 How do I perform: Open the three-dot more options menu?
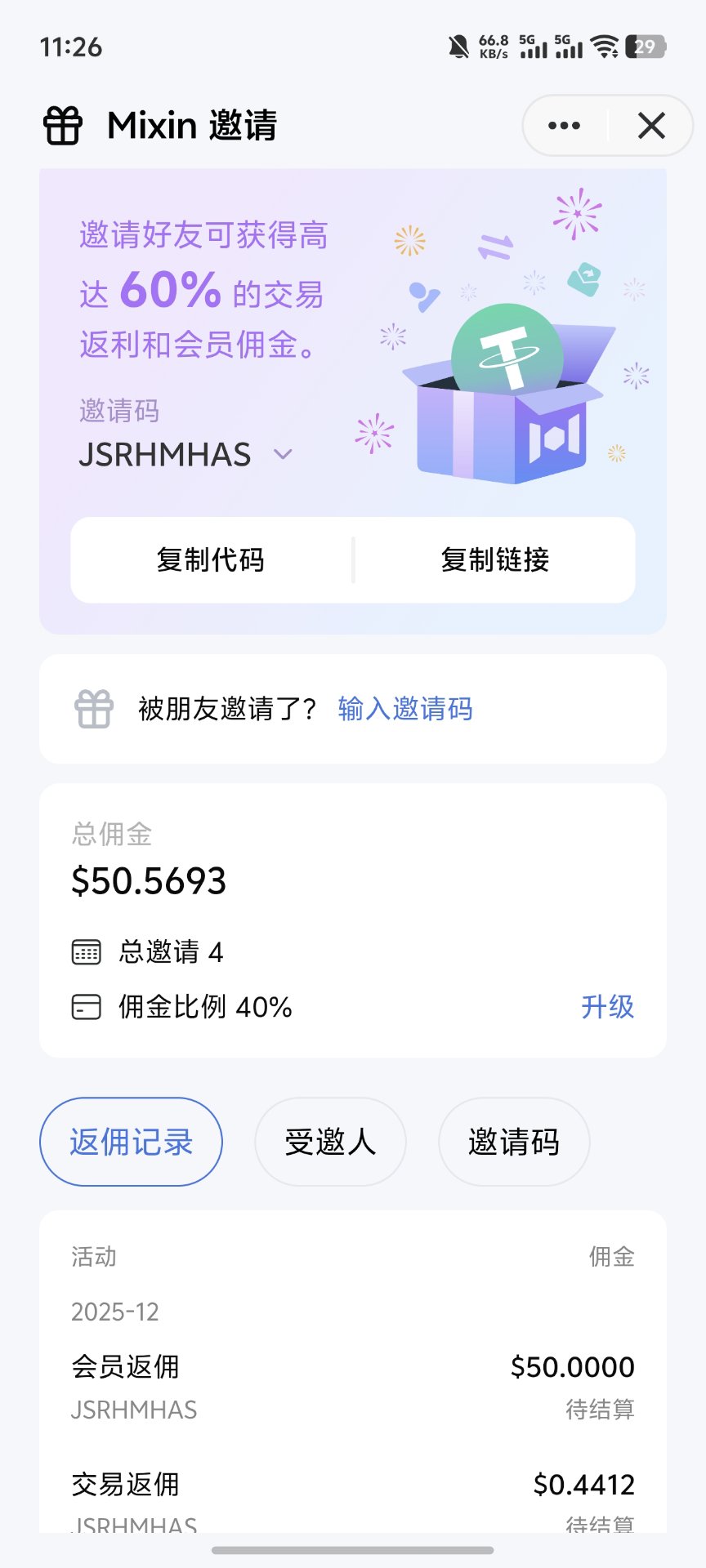click(565, 126)
